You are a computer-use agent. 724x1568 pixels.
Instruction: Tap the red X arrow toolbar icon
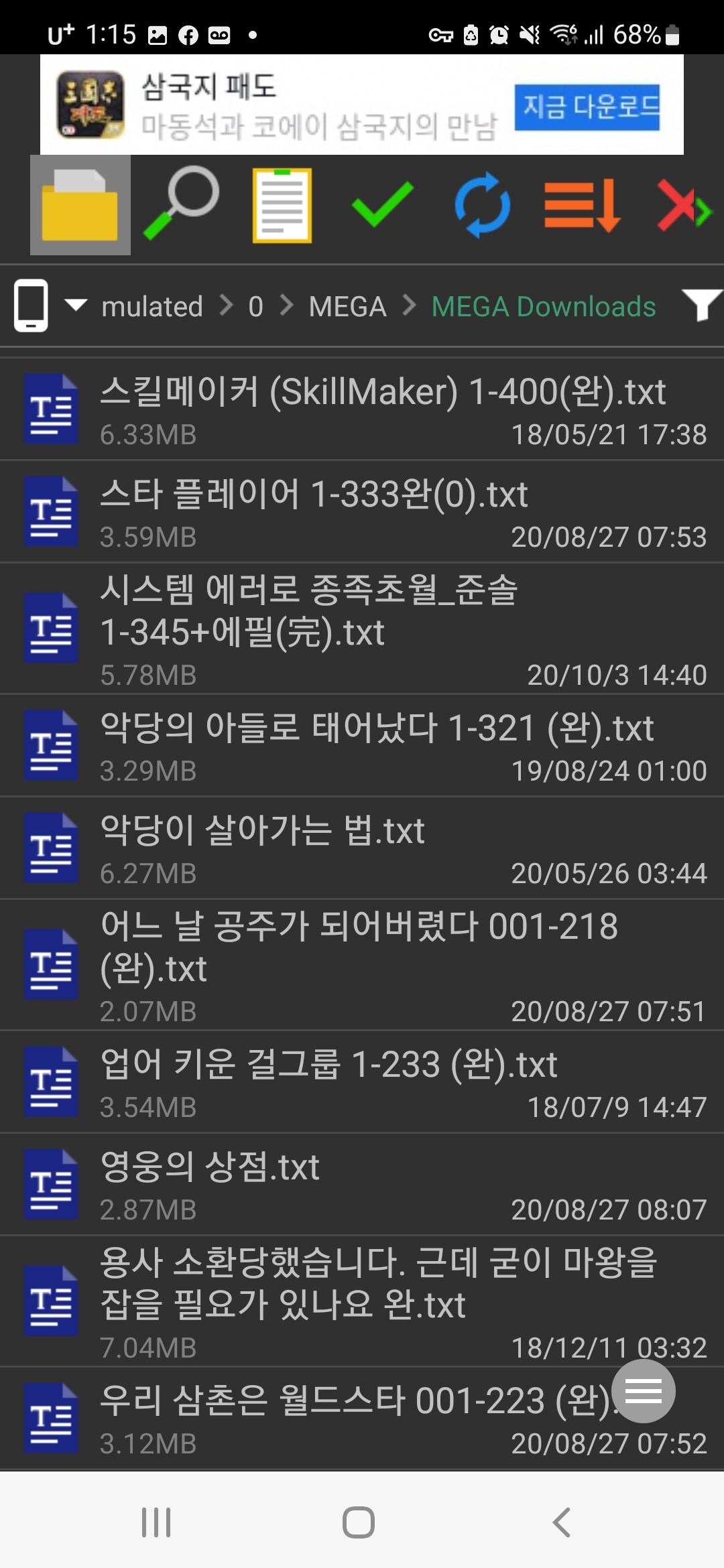[684, 205]
